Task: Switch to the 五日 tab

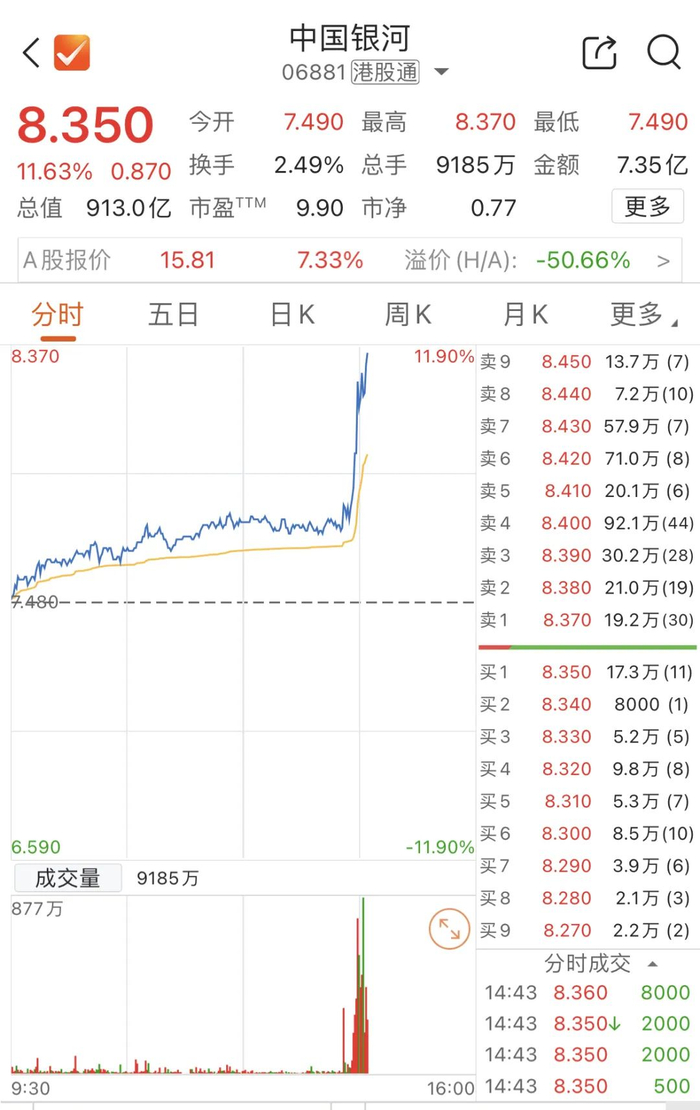Action: click(x=173, y=315)
